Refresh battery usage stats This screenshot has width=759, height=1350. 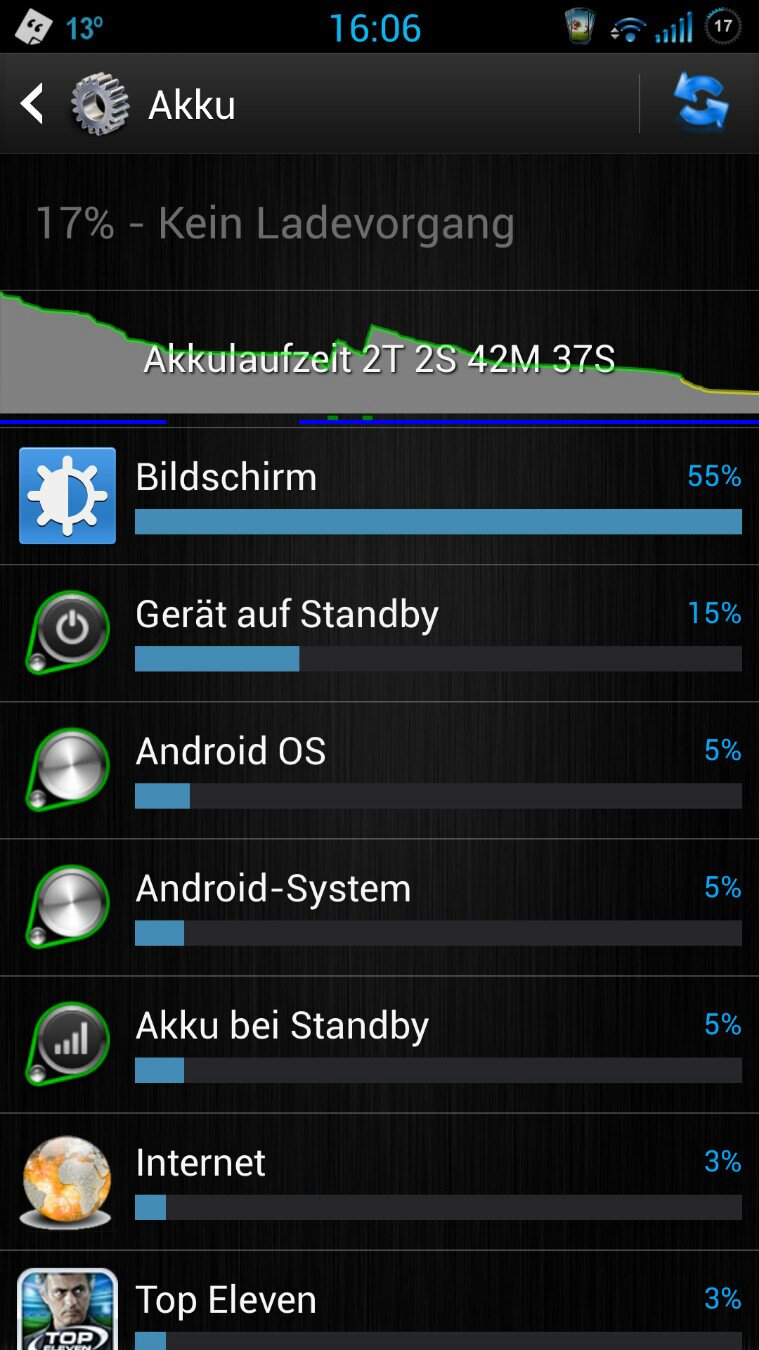(x=700, y=104)
